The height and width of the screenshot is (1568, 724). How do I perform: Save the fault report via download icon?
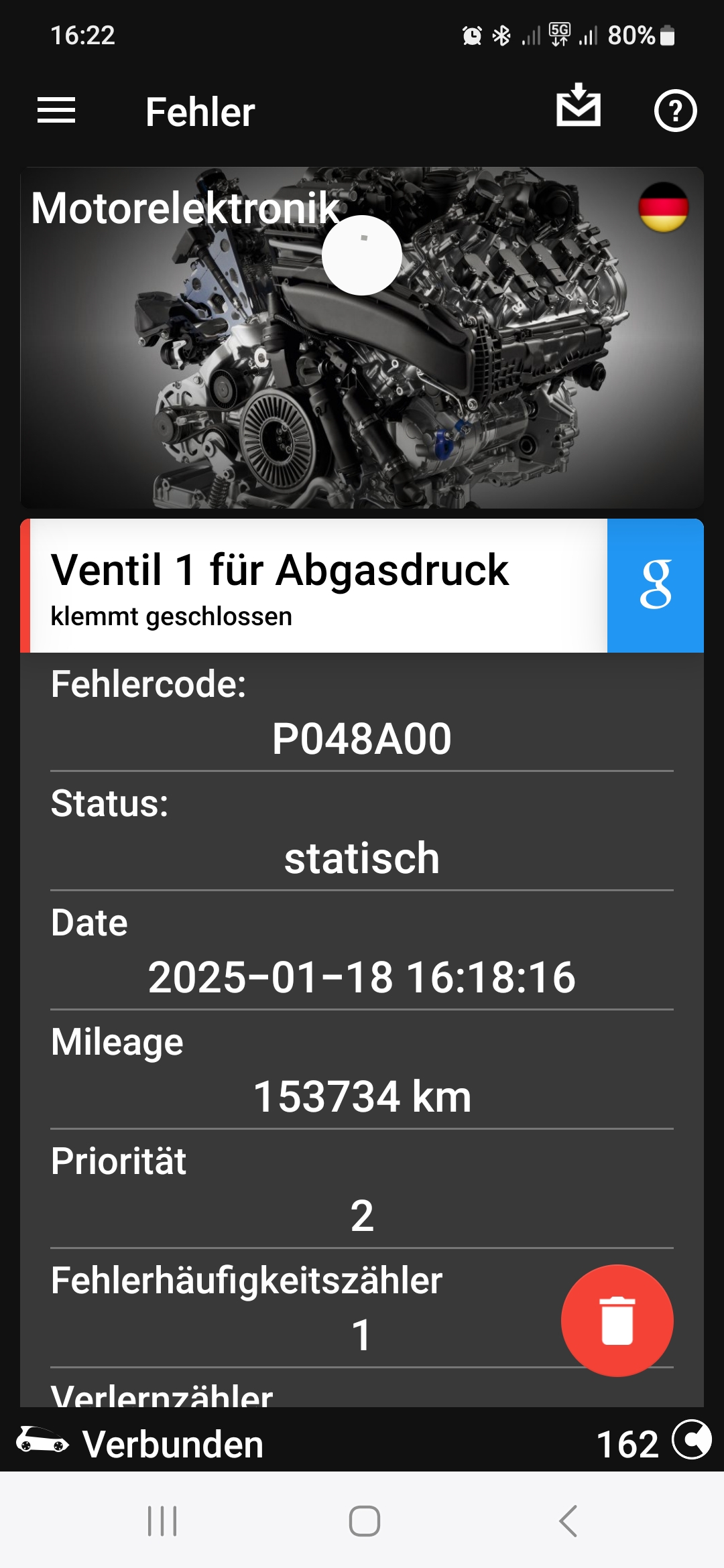(578, 107)
